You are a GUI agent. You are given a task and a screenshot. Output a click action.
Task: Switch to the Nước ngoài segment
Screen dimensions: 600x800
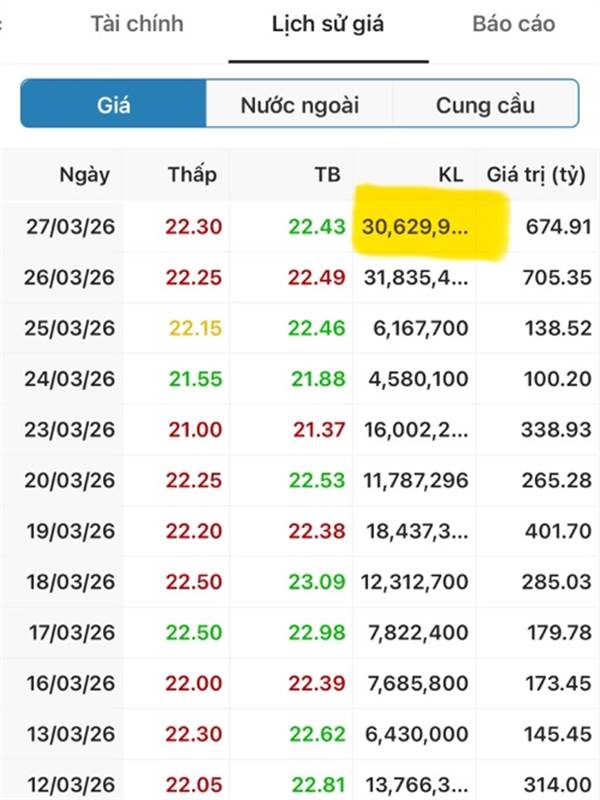(299, 105)
